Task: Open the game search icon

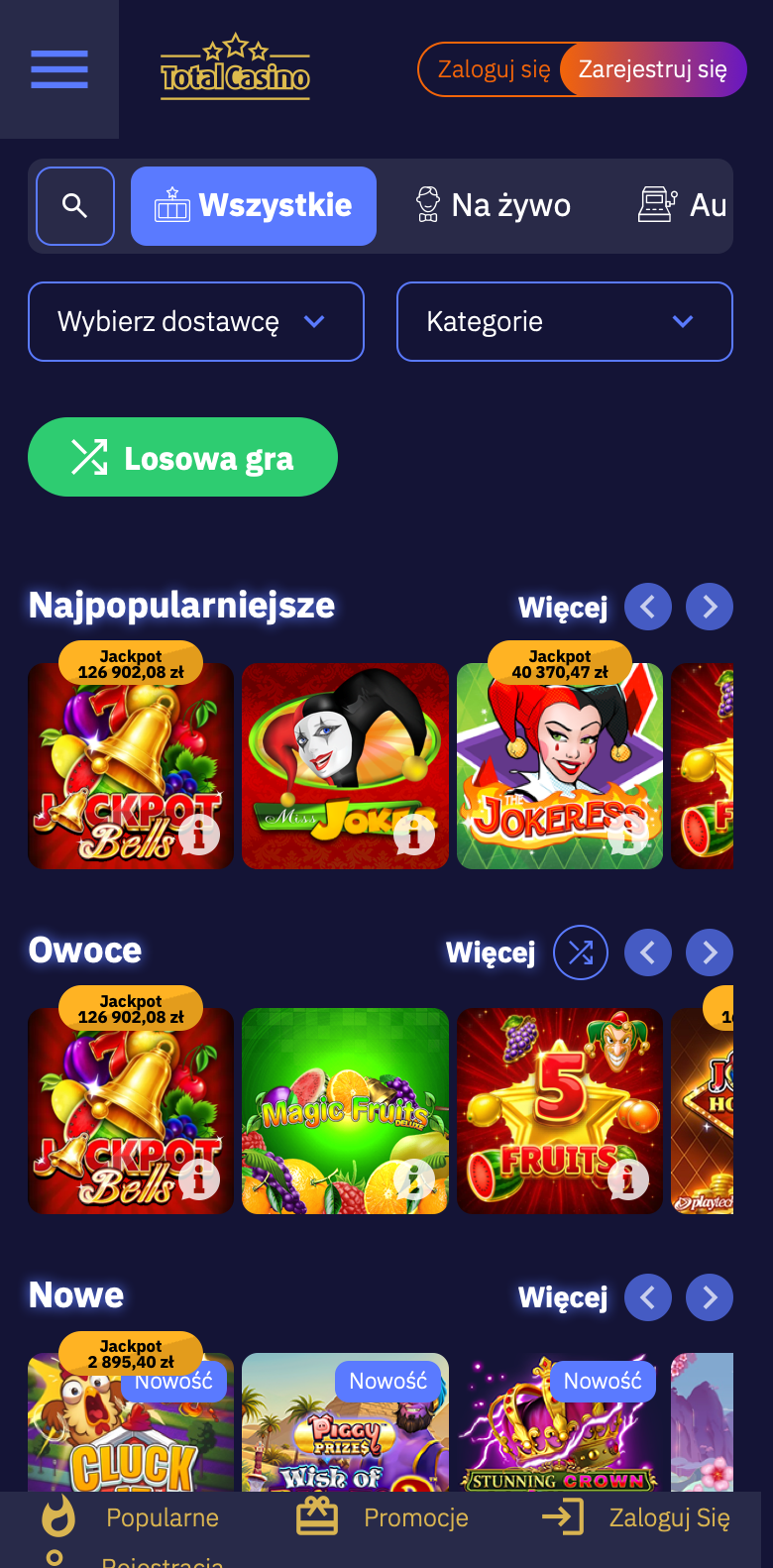Action: tap(75, 206)
